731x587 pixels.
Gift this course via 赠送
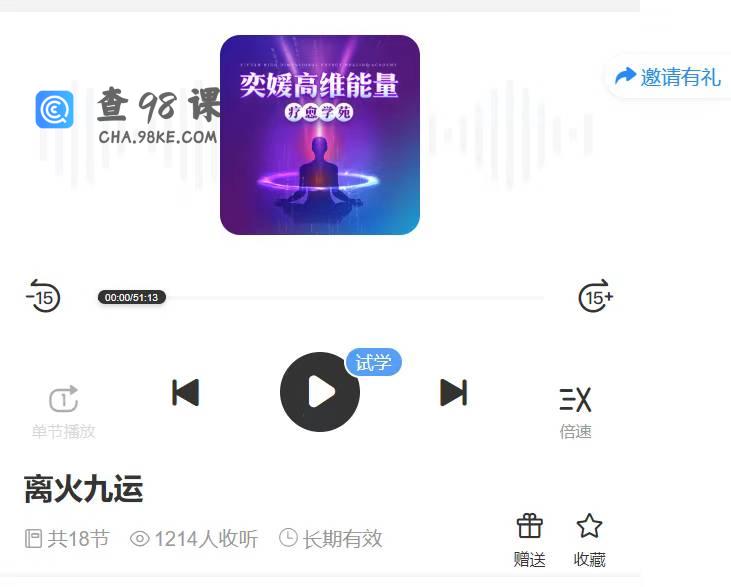[529, 537]
